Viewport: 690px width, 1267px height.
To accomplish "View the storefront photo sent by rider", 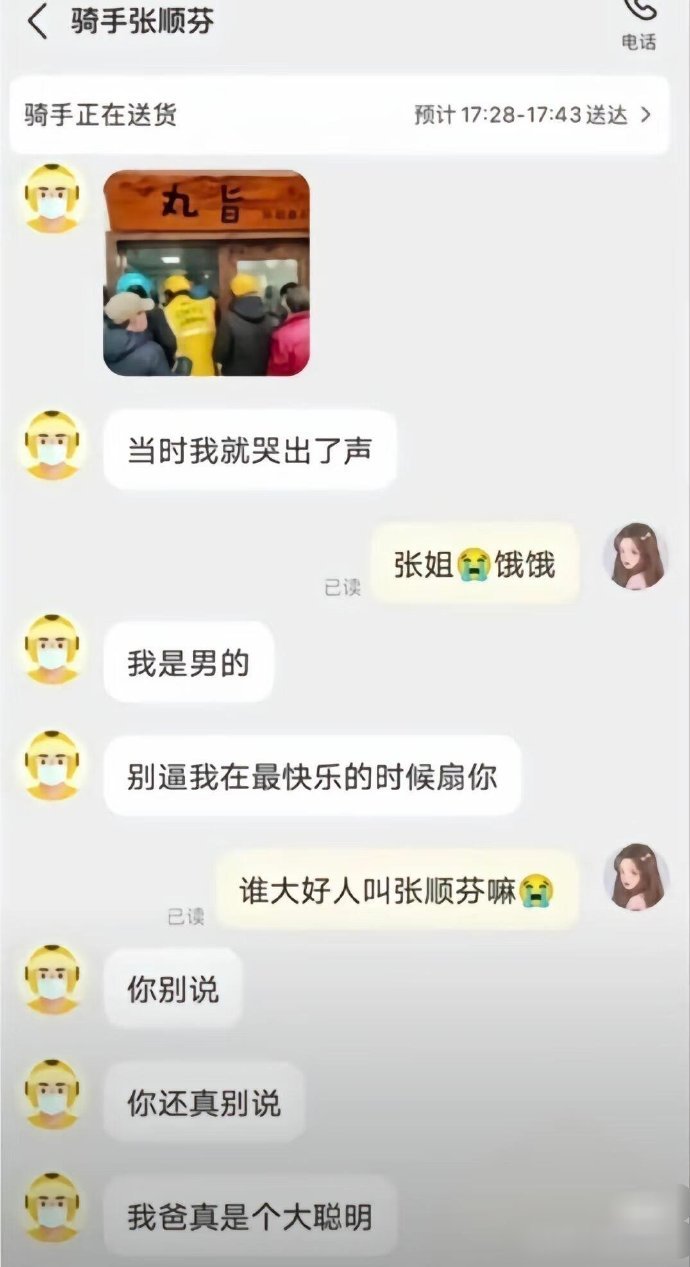I will [x=207, y=273].
